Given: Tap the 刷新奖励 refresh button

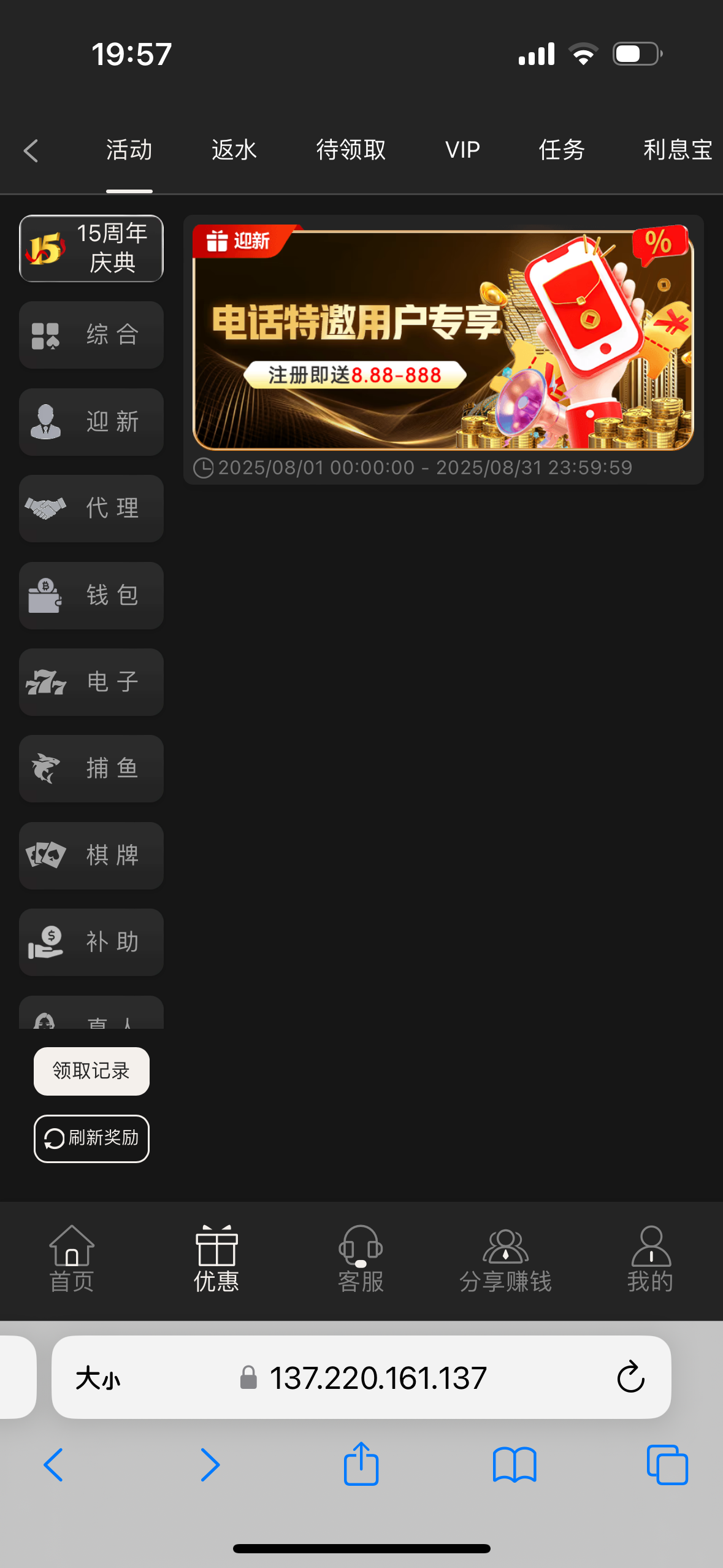Looking at the screenshot, I should pos(91,1139).
